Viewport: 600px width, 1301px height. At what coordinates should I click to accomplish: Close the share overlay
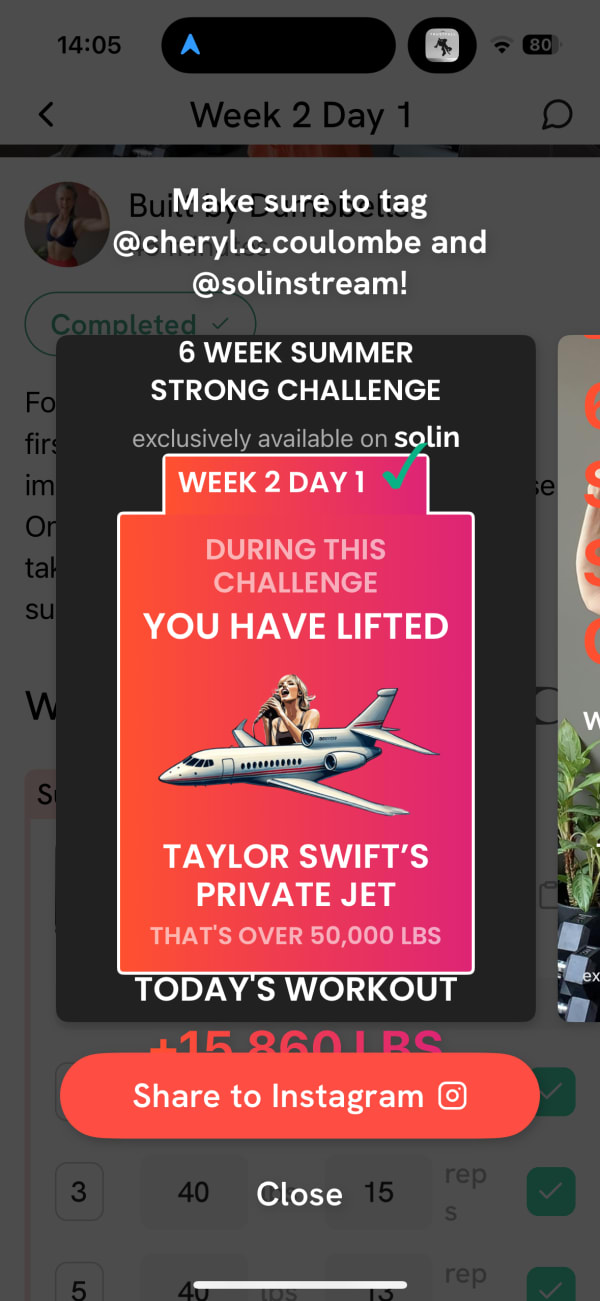coord(299,1194)
